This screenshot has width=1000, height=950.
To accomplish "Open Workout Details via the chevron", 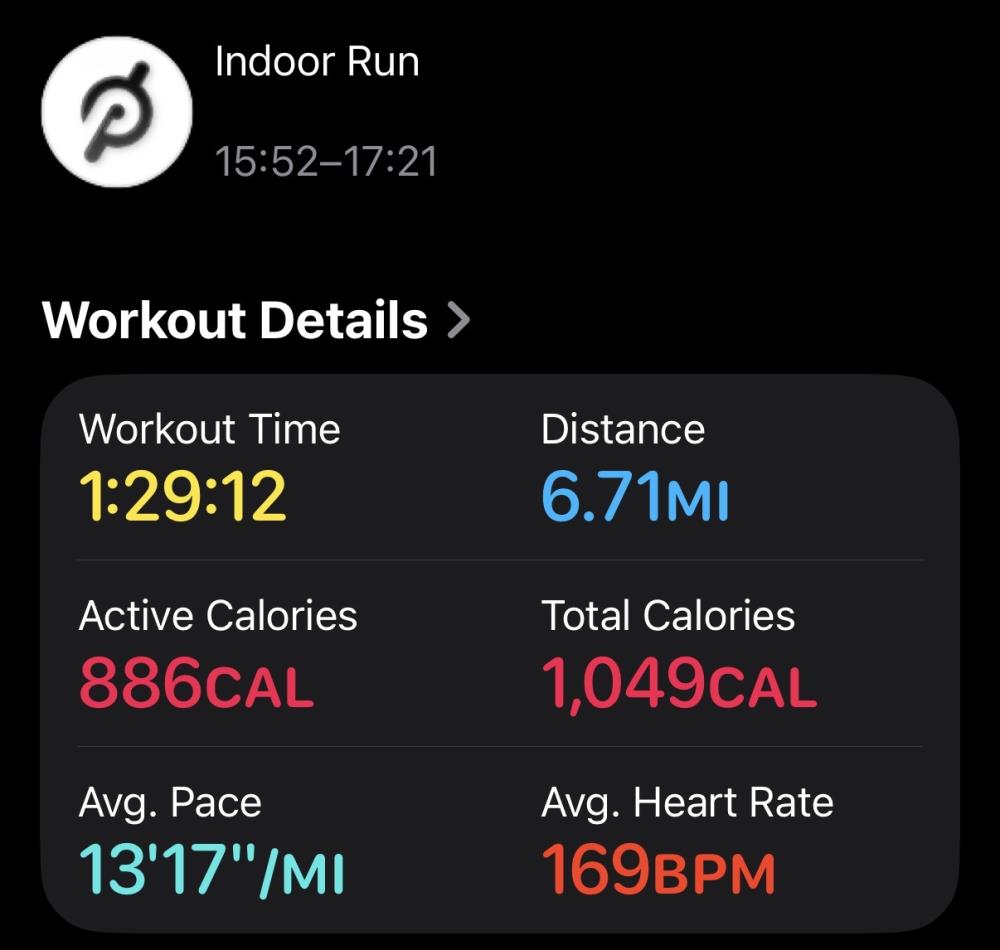I will 458,321.
